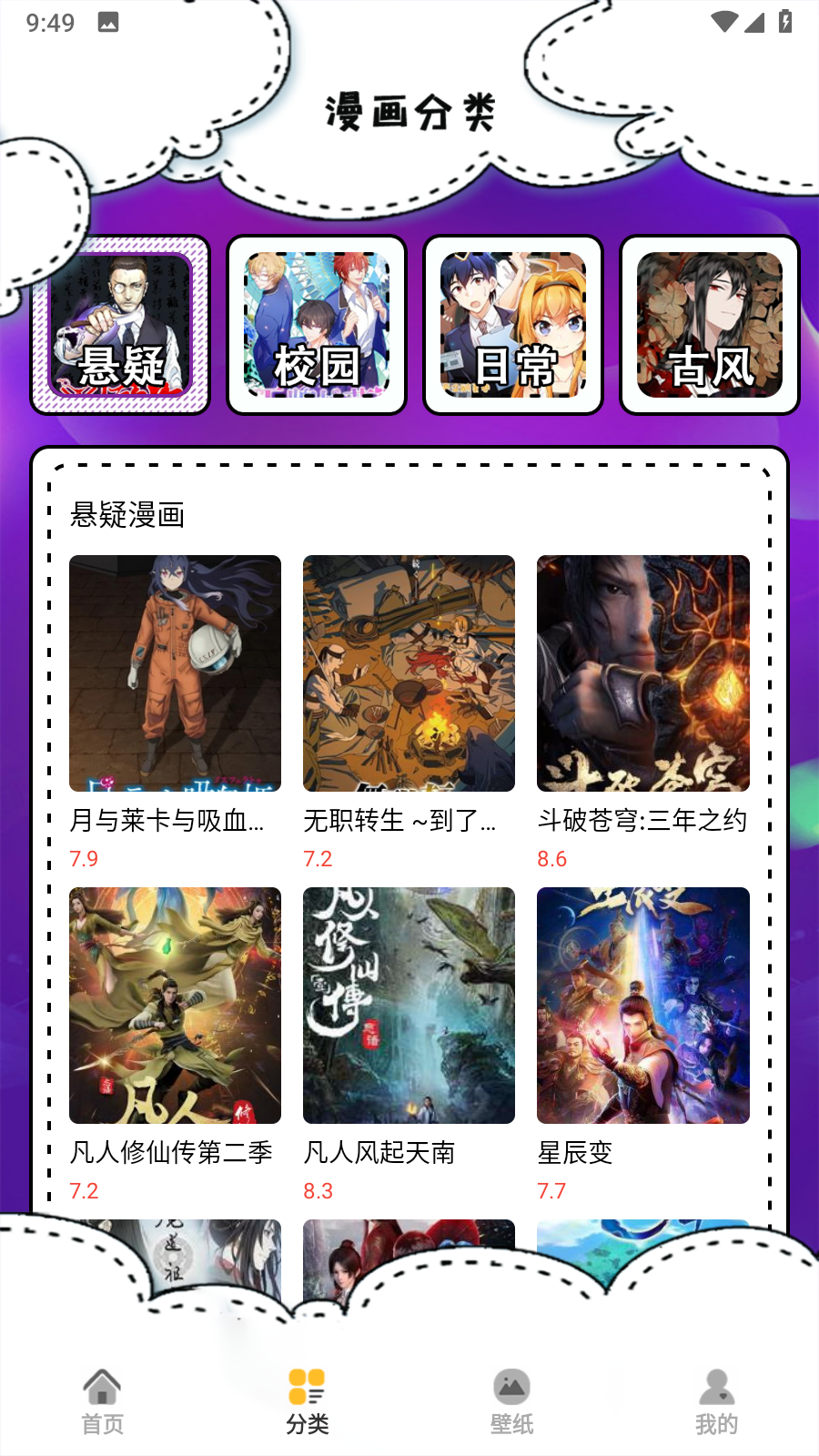Screen dimensions: 819x1456
Task: Switch to the 校园 category
Action: pos(317,325)
